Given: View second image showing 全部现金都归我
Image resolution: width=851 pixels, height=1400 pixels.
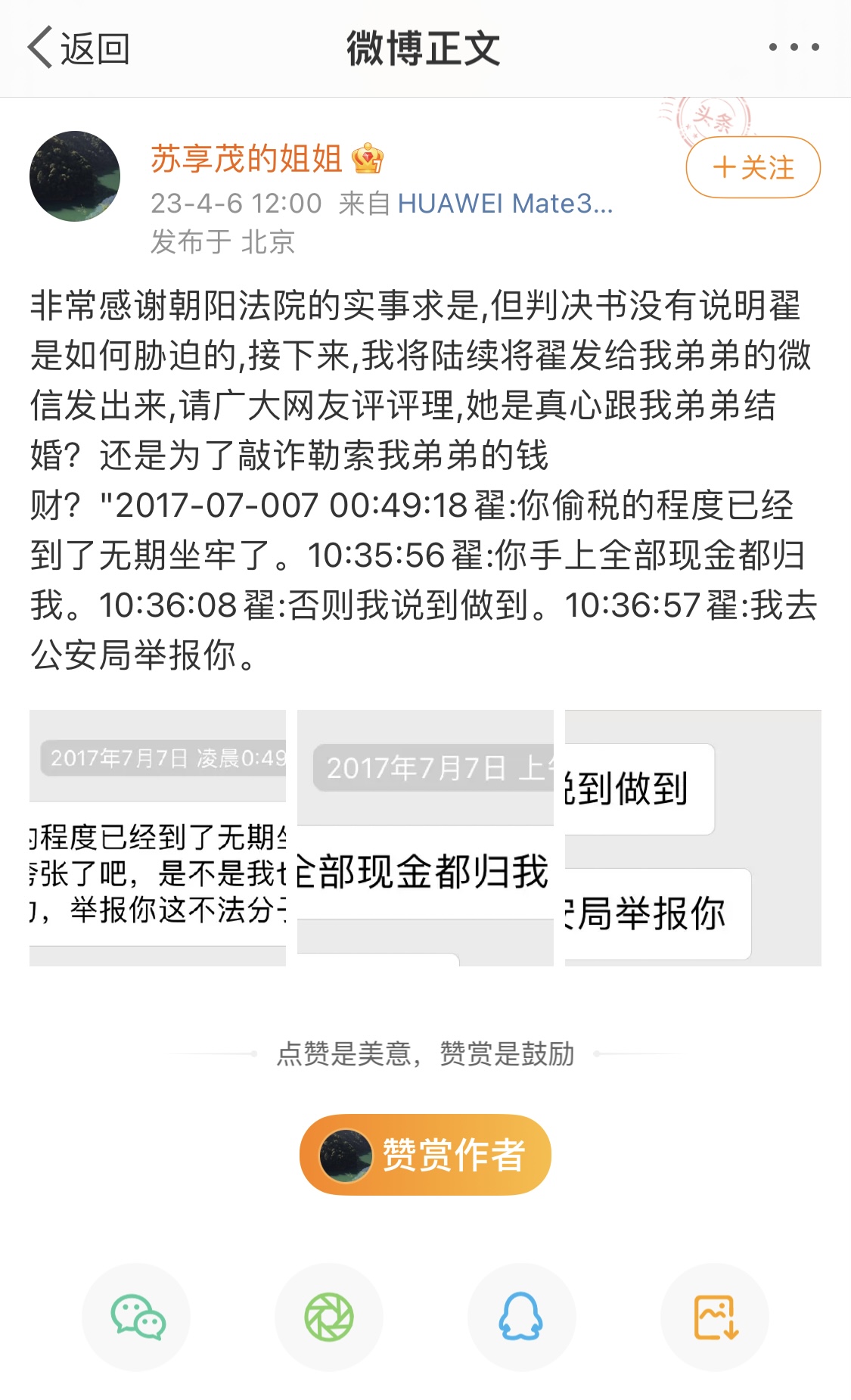Looking at the screenshot, I should coord(425,838).
